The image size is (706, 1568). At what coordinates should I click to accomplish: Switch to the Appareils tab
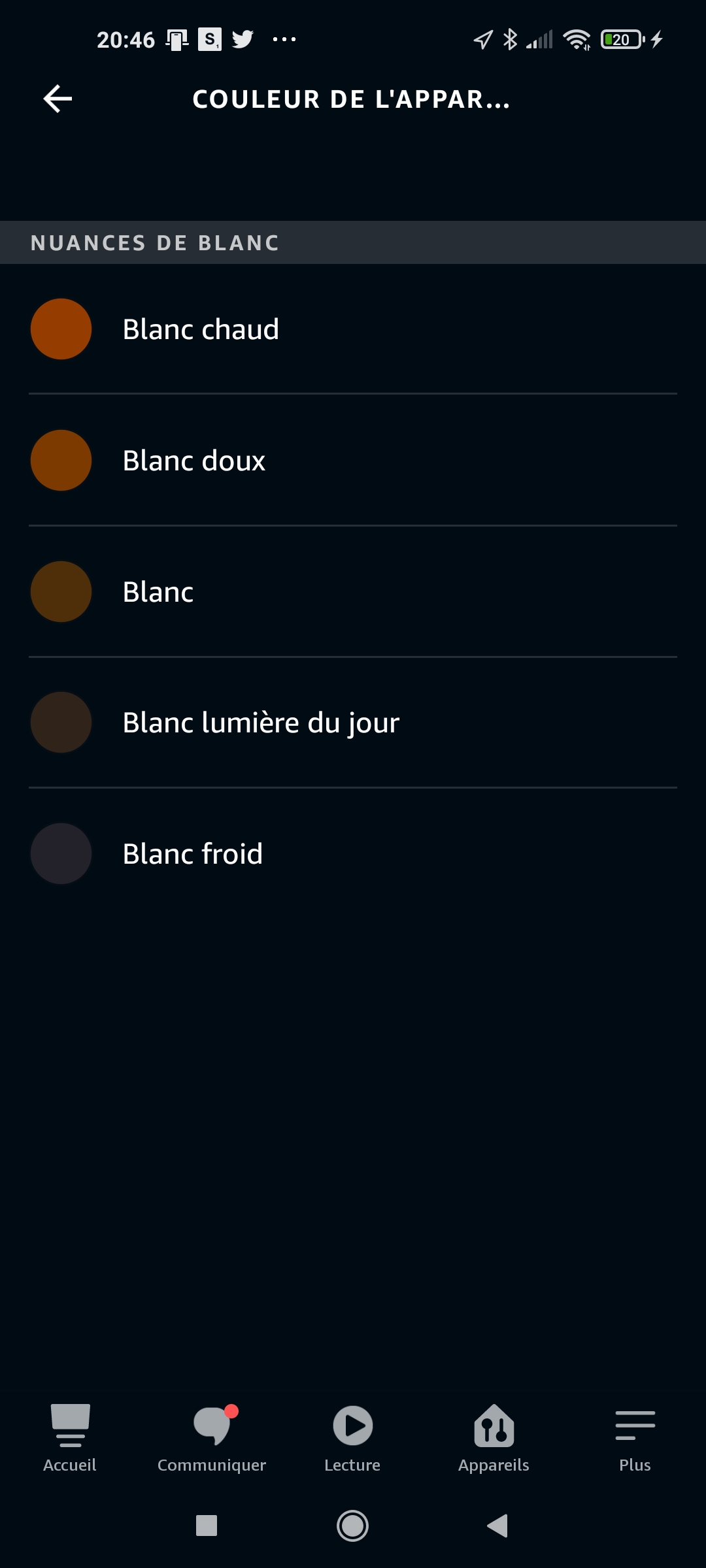[x=494, y=1438]
